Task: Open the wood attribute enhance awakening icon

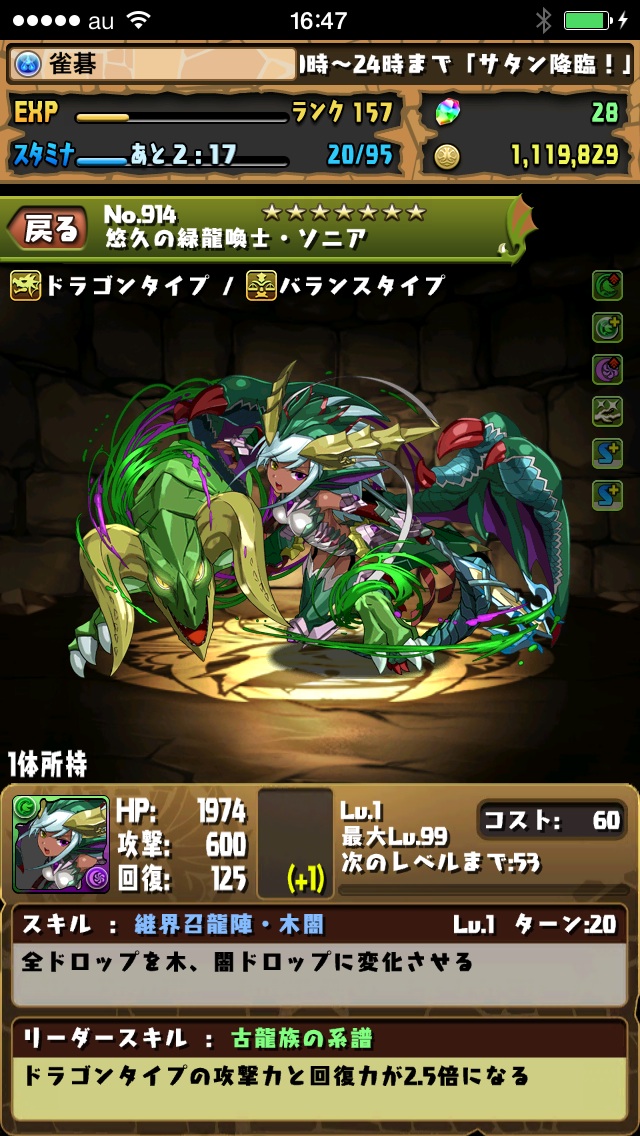Action: 607,286
